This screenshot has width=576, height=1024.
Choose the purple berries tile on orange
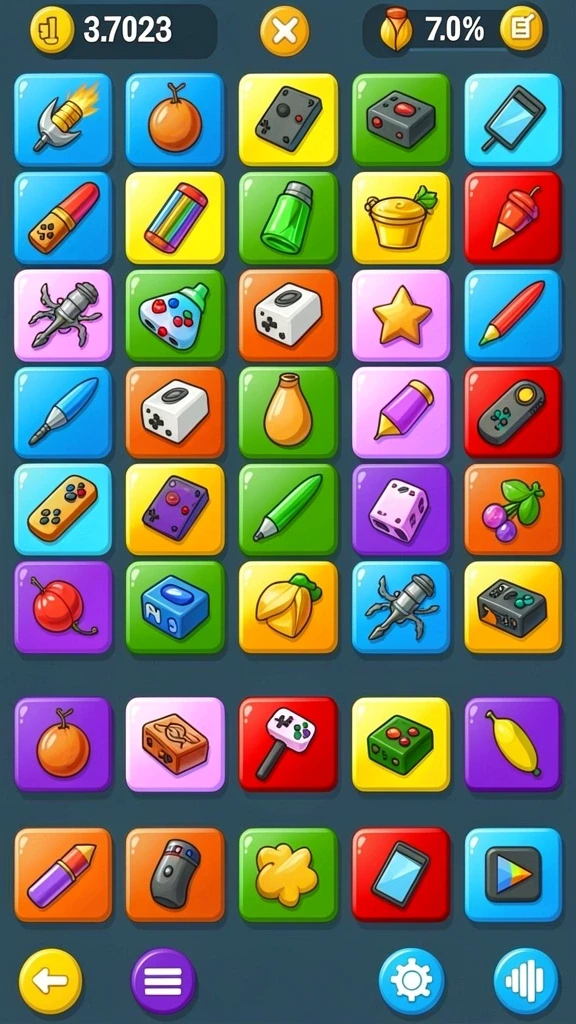(x=513, y=509)
